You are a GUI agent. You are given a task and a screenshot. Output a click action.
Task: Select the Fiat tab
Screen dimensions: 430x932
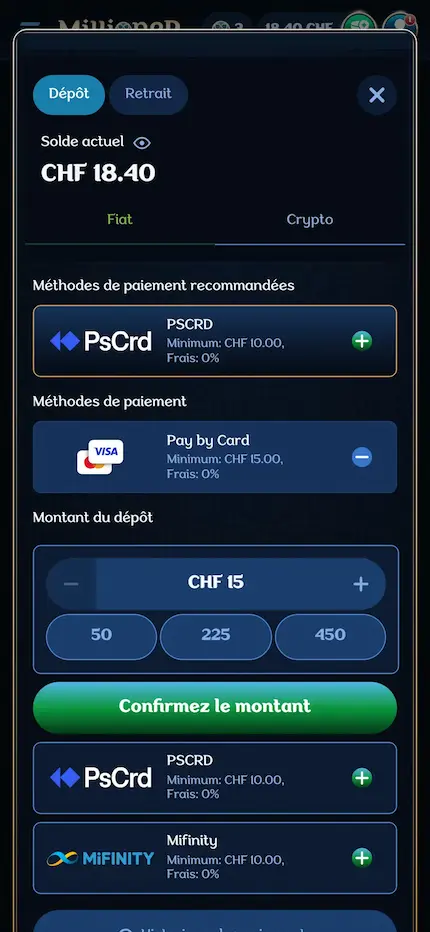pyautogui.click(x=120, y=219)
